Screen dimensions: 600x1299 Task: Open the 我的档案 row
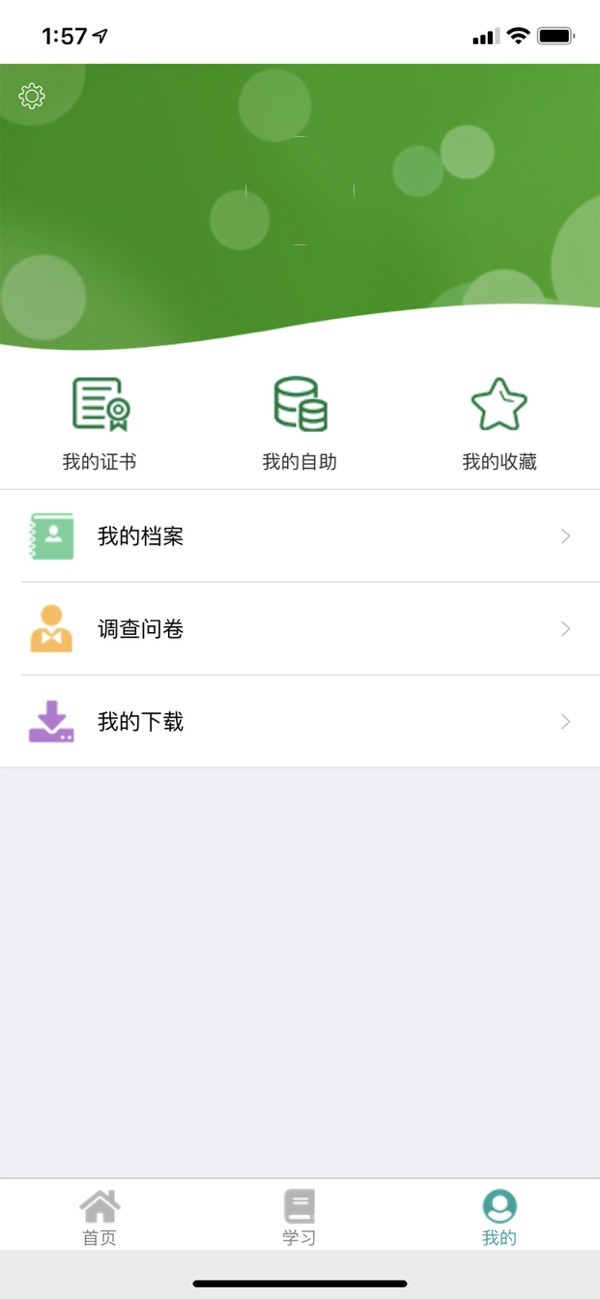tap(300, 536)
